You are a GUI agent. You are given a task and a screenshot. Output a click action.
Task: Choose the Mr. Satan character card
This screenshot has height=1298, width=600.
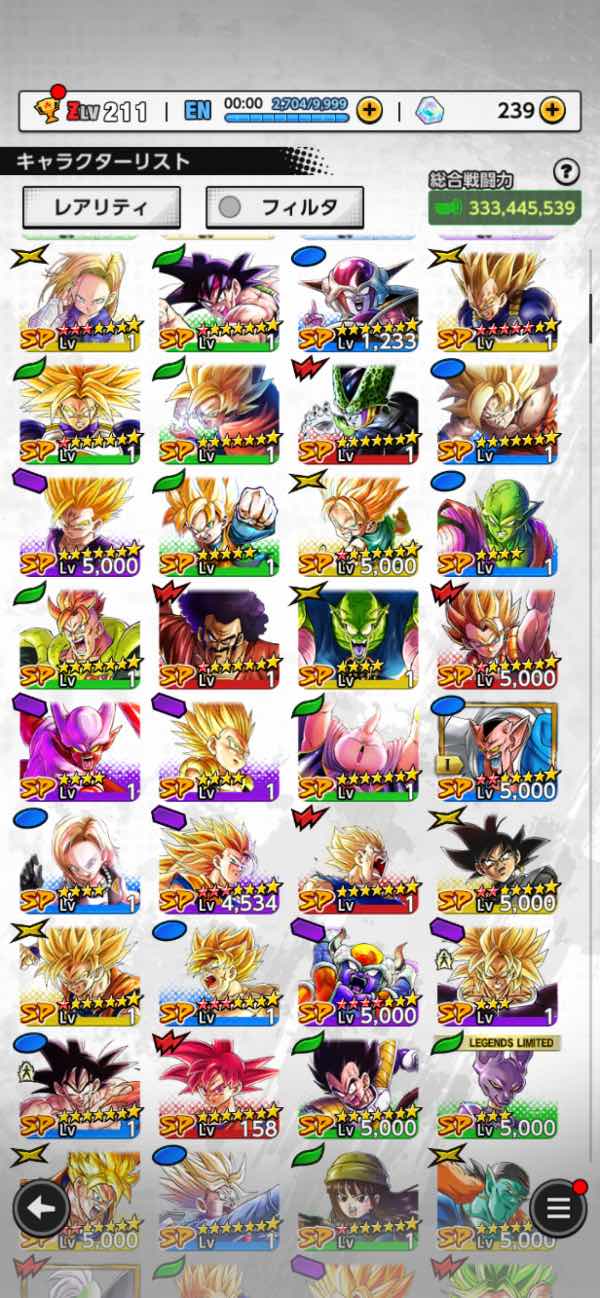pyautogui.click(x=219, y=637)
